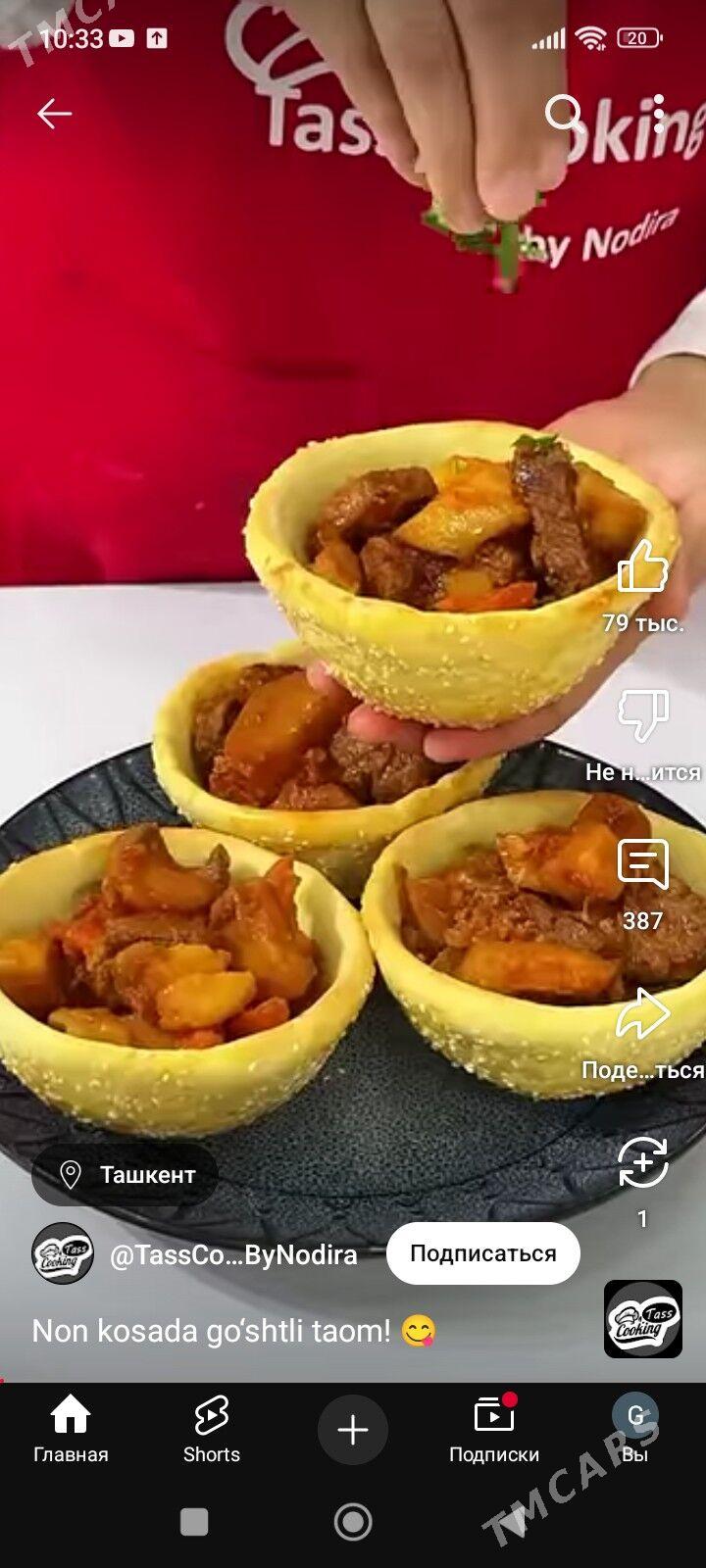This screenshot has height=1568, width=706.
Task: Dislike this Short with the thumbs-down icon
Action: tap(643, 714)
